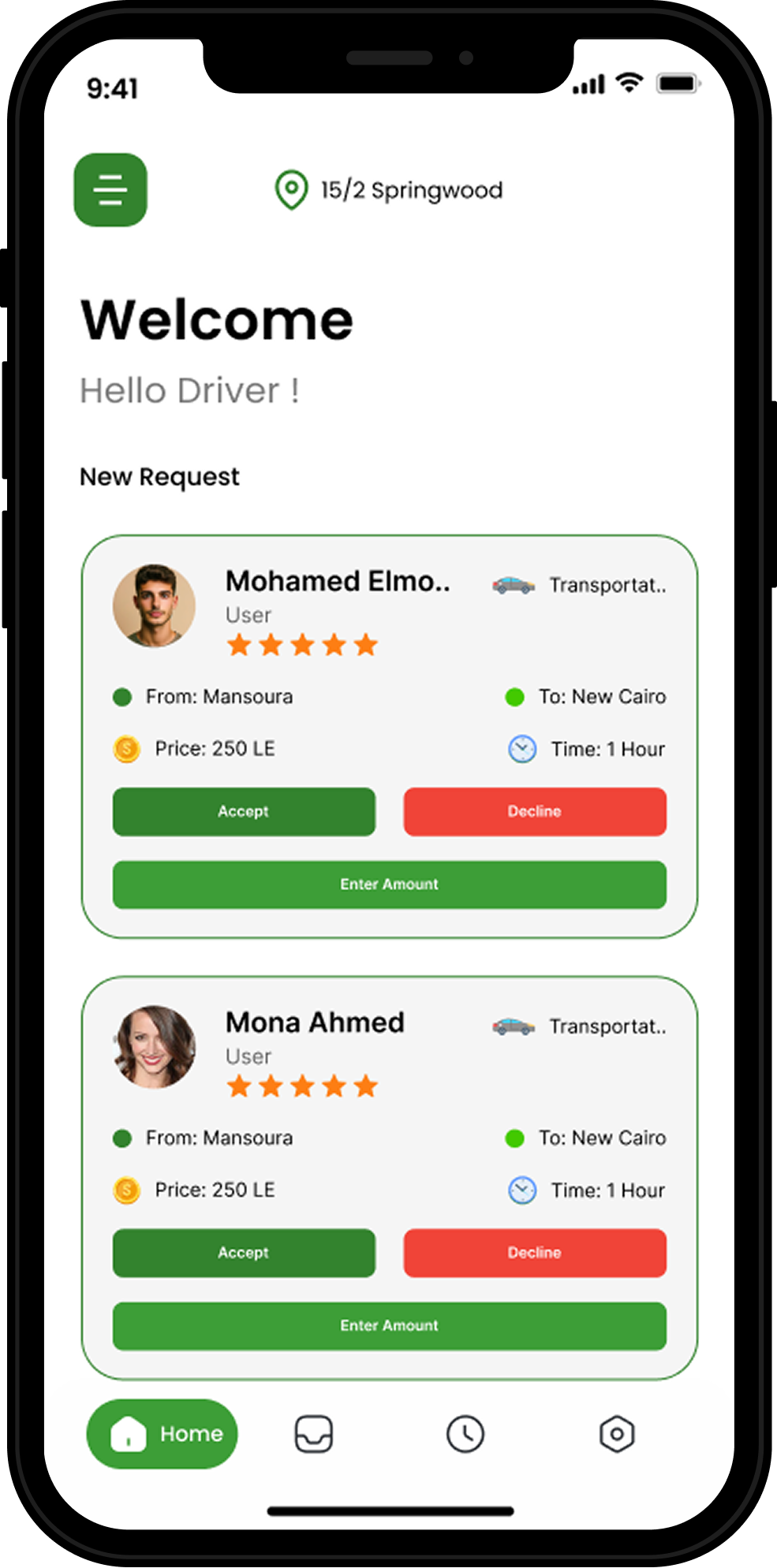This screenshot has width=777, height=1568.
Task: Open the settings tab
Action: [x=617, y=1434]
